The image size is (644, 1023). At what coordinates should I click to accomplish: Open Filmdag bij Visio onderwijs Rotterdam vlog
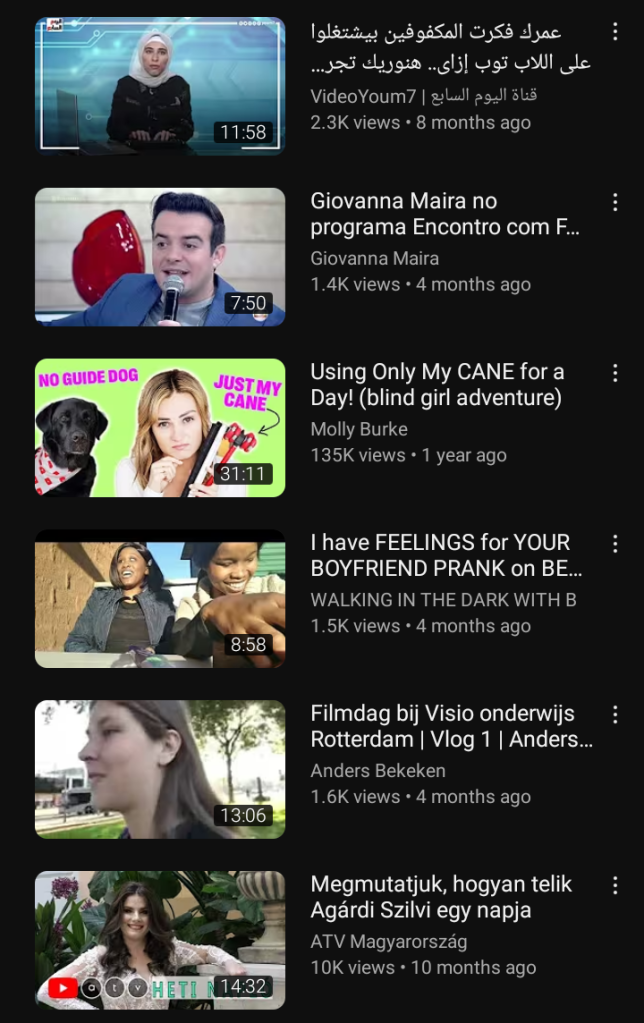coord(160,769)
